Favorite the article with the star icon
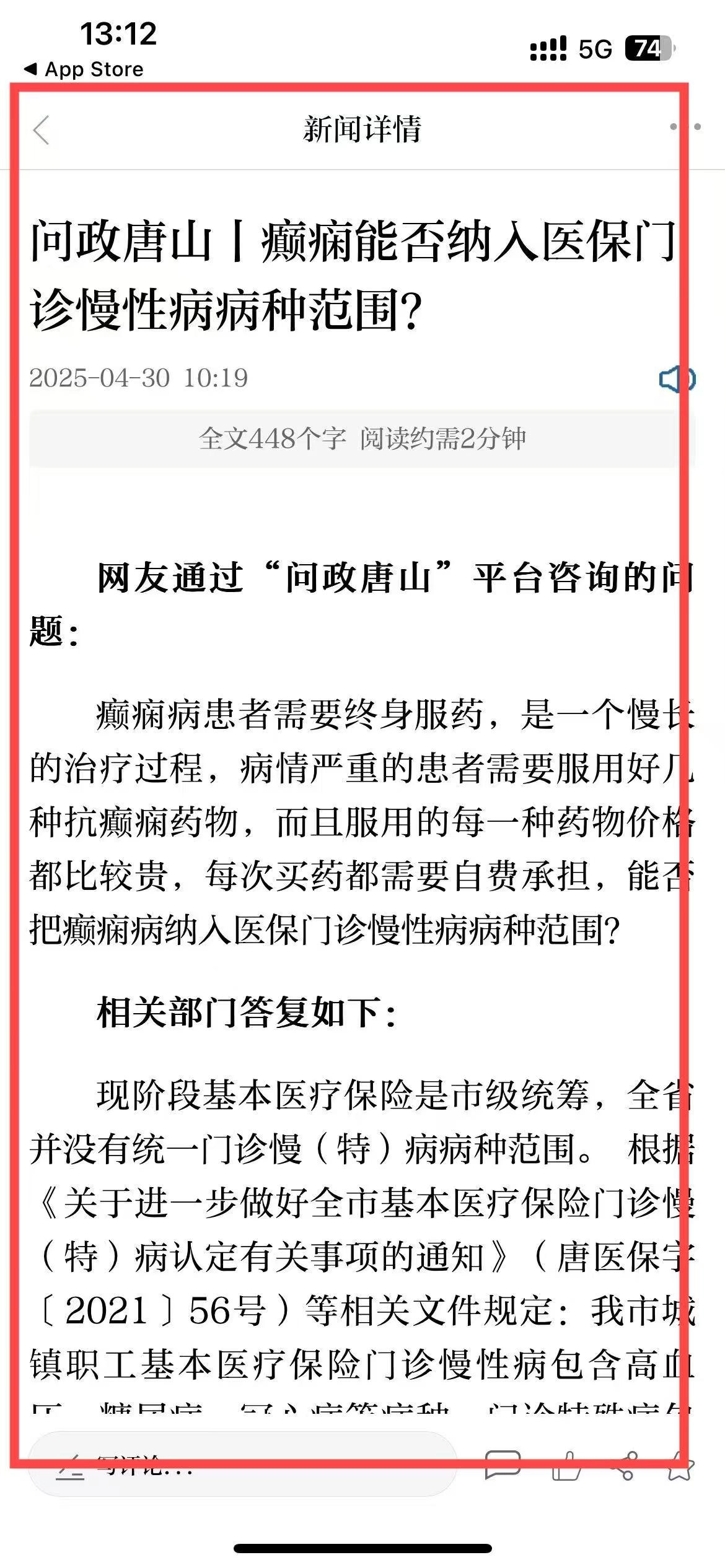725x1568 pixels. pyautogui.click(x=680, y=1465)
